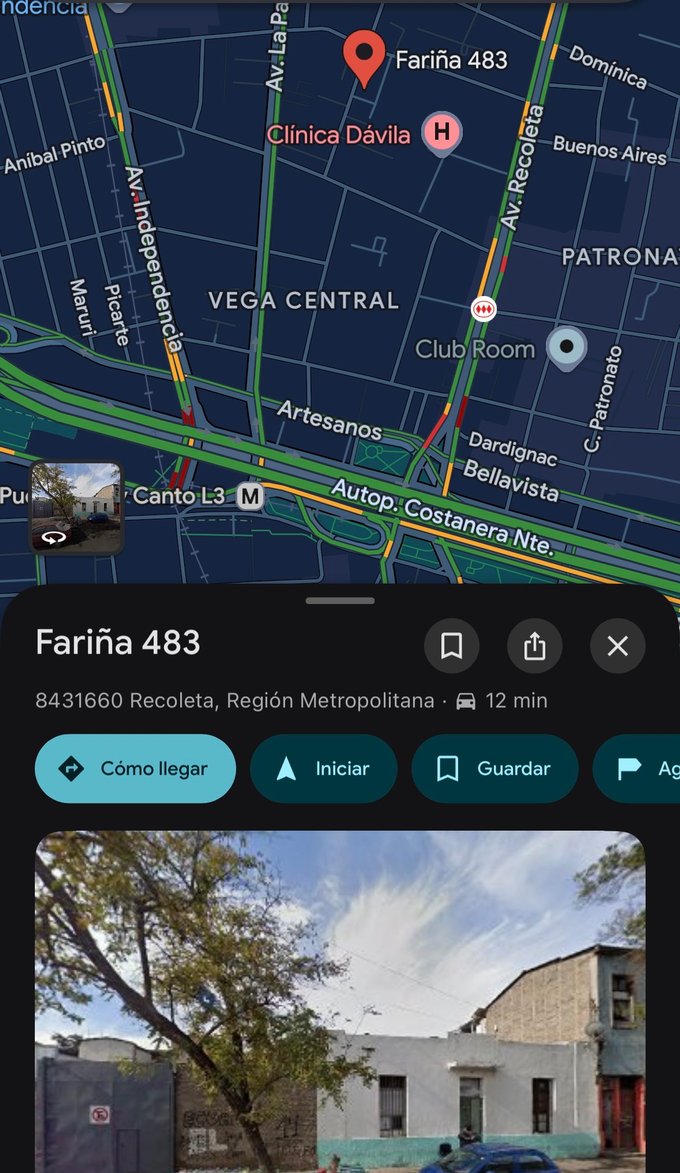Tap the red Fariña 483 pin
Viewport: 680px width, 1173px height.
coord(364,56)
